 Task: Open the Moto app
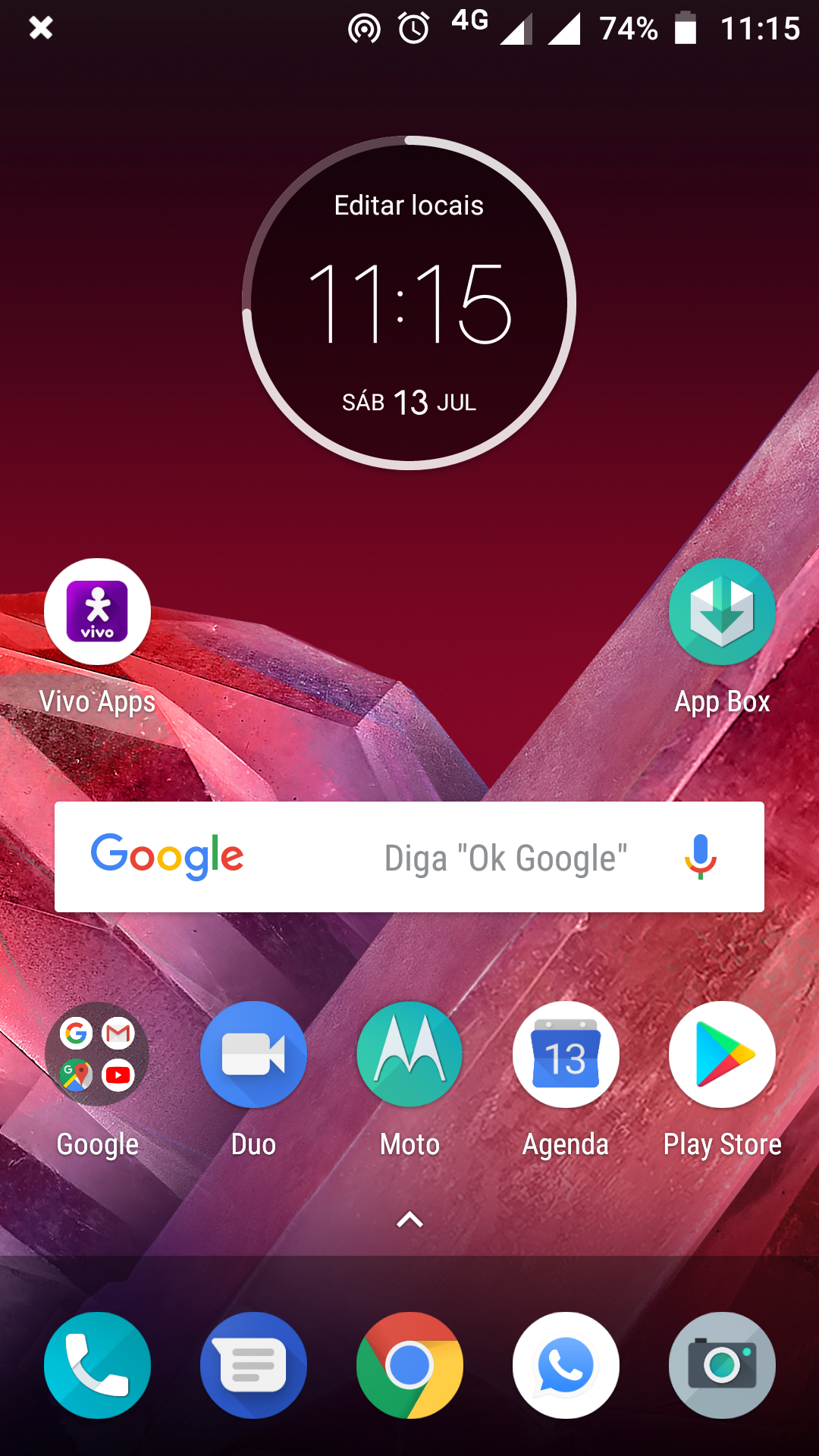(409, 1054)
